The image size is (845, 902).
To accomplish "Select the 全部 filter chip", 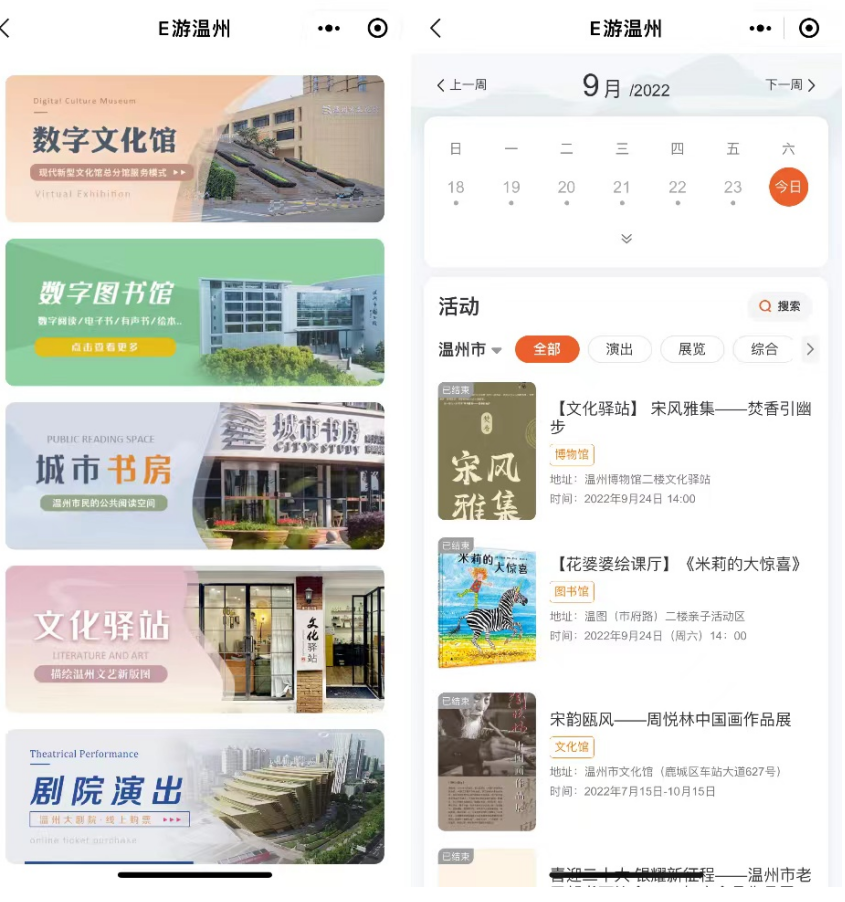I will [x=547, y=349].
